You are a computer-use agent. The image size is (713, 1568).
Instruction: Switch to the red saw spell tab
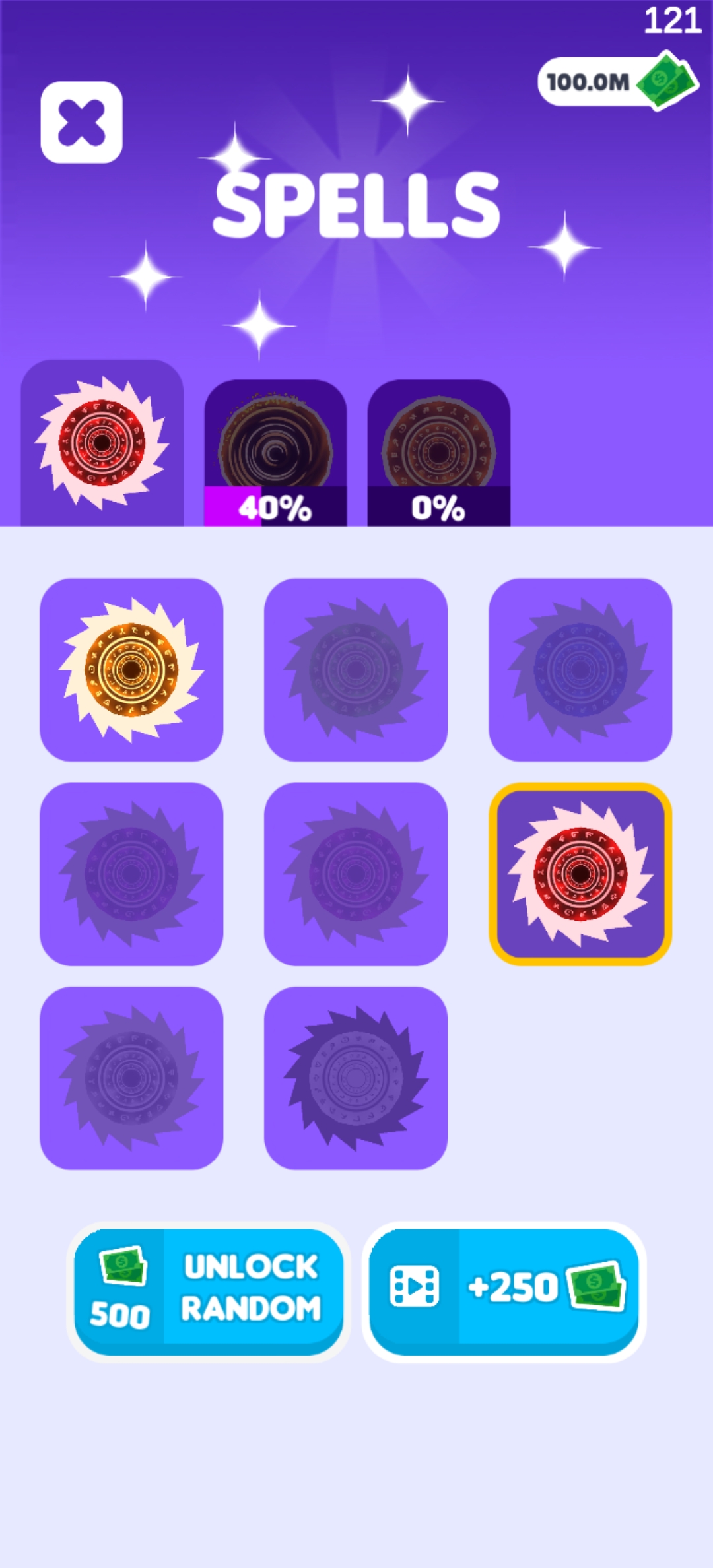(102, 443)
